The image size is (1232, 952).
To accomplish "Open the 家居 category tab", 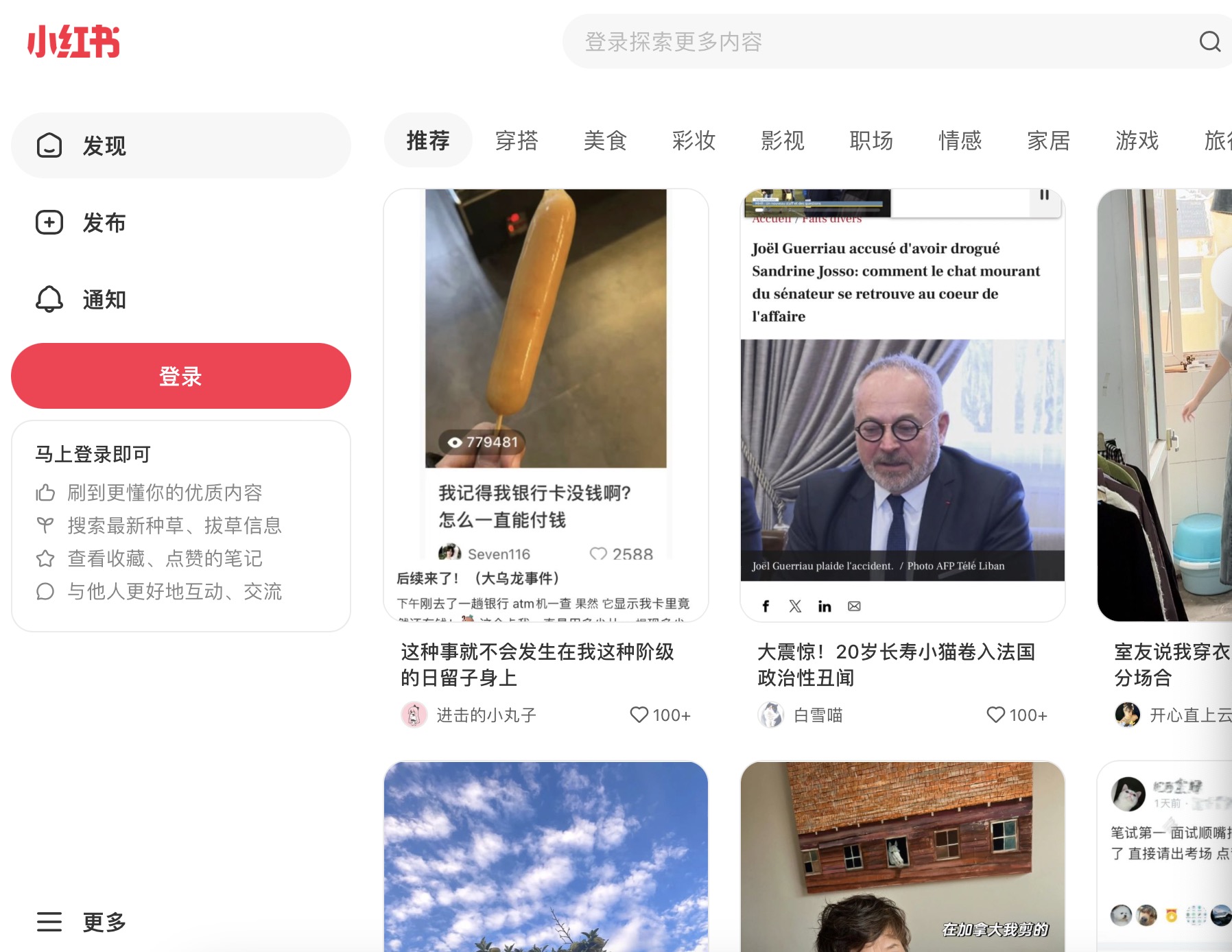I will point(1048,141).
